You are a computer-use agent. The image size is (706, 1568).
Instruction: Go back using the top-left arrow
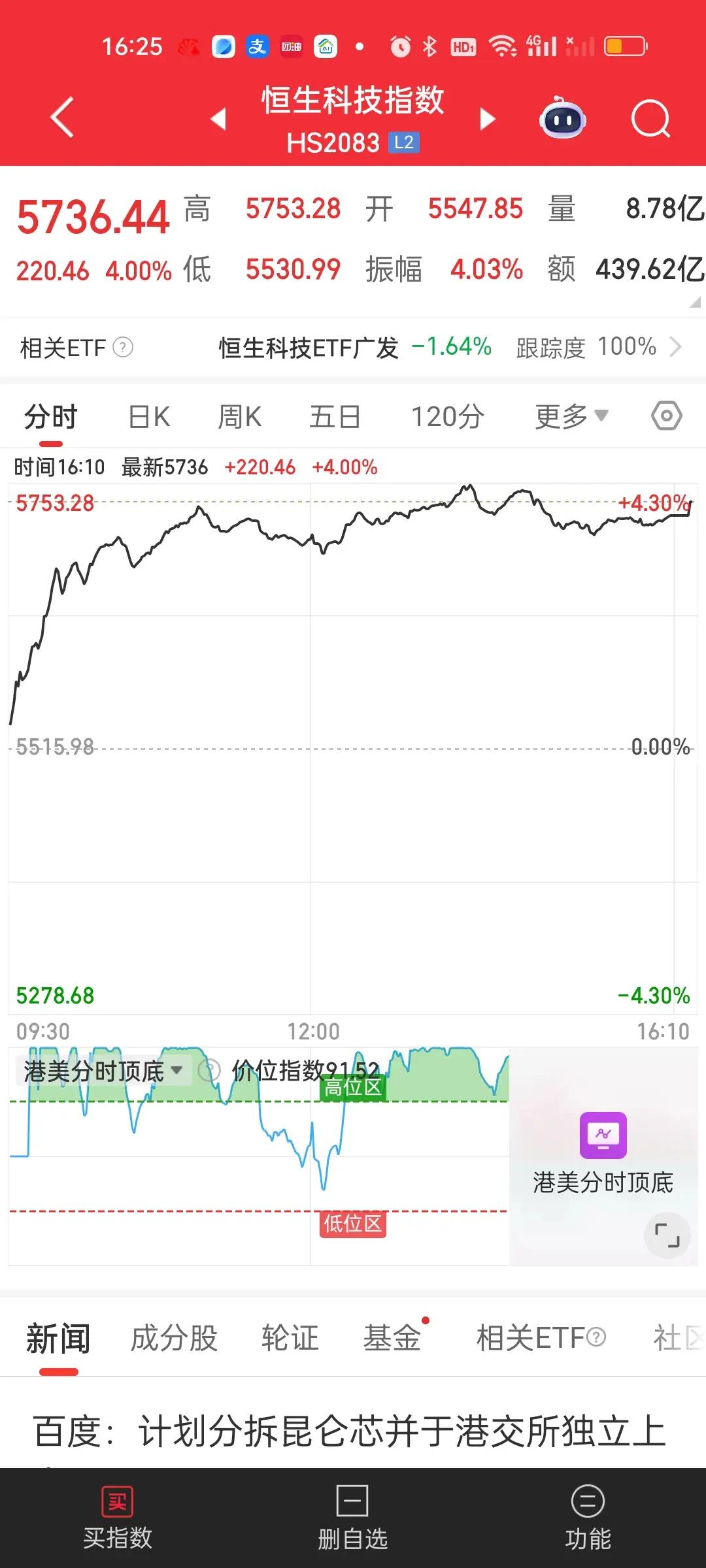coord(62,118)
